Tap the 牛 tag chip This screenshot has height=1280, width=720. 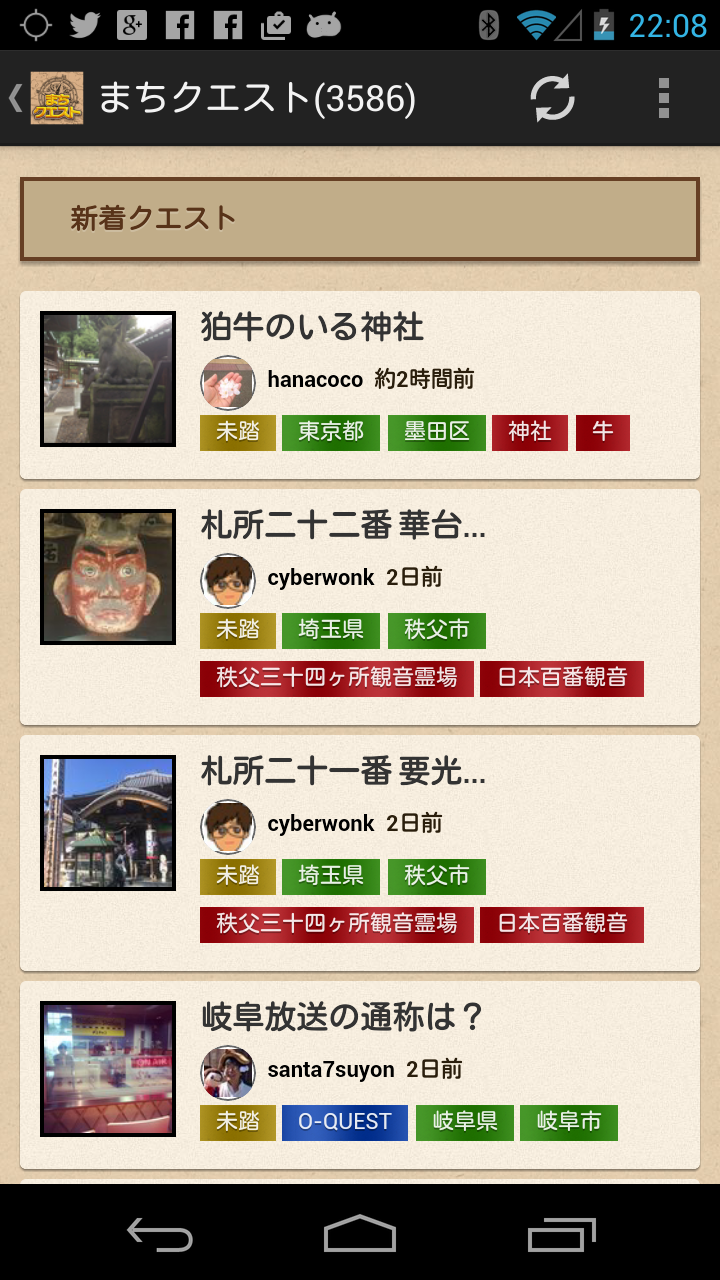[603, 432]
